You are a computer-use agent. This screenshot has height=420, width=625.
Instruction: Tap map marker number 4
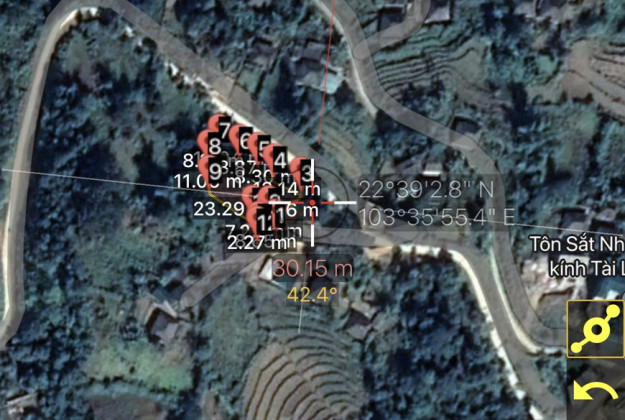279,158
